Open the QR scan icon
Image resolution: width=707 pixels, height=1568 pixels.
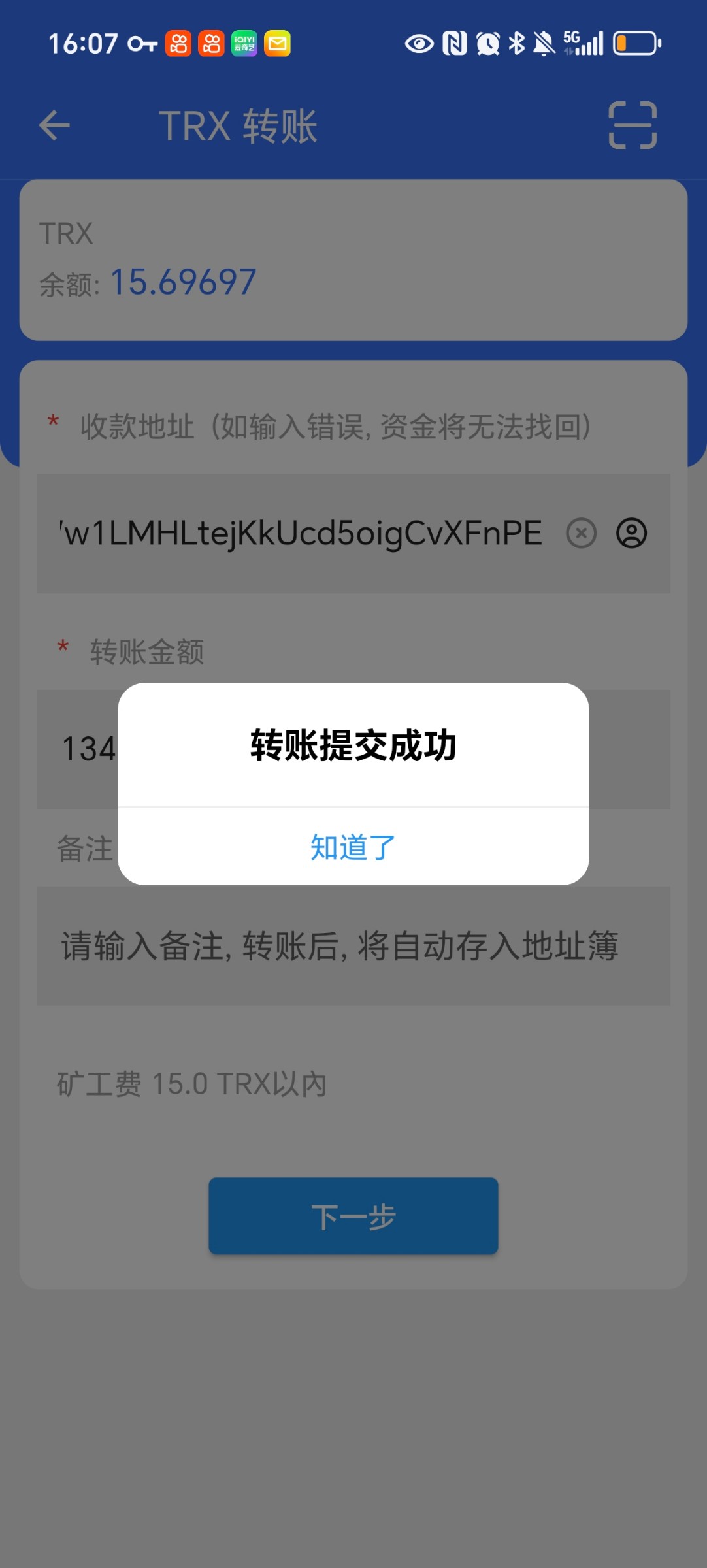(632, 125)
